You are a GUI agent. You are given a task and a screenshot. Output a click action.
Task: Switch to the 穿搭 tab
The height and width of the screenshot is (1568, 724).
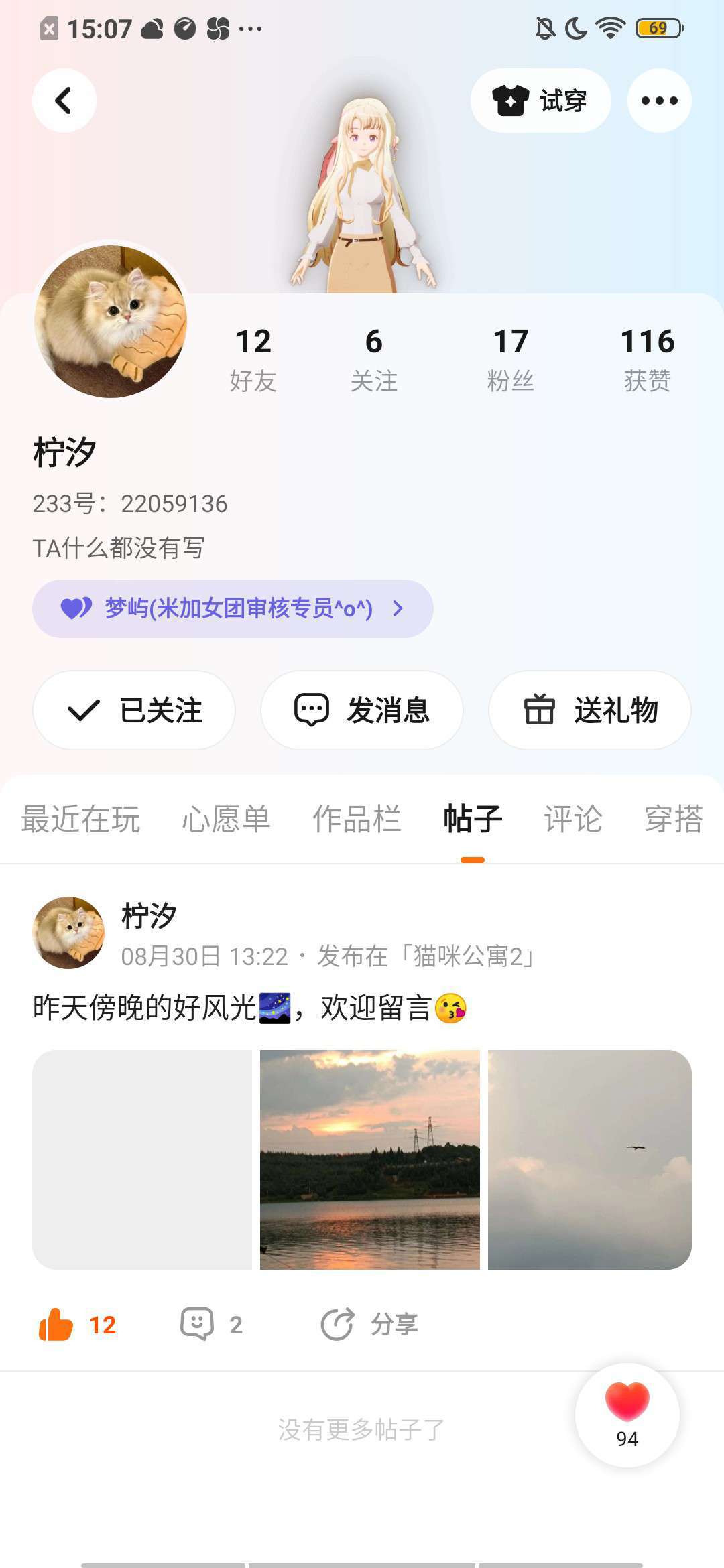673,819
